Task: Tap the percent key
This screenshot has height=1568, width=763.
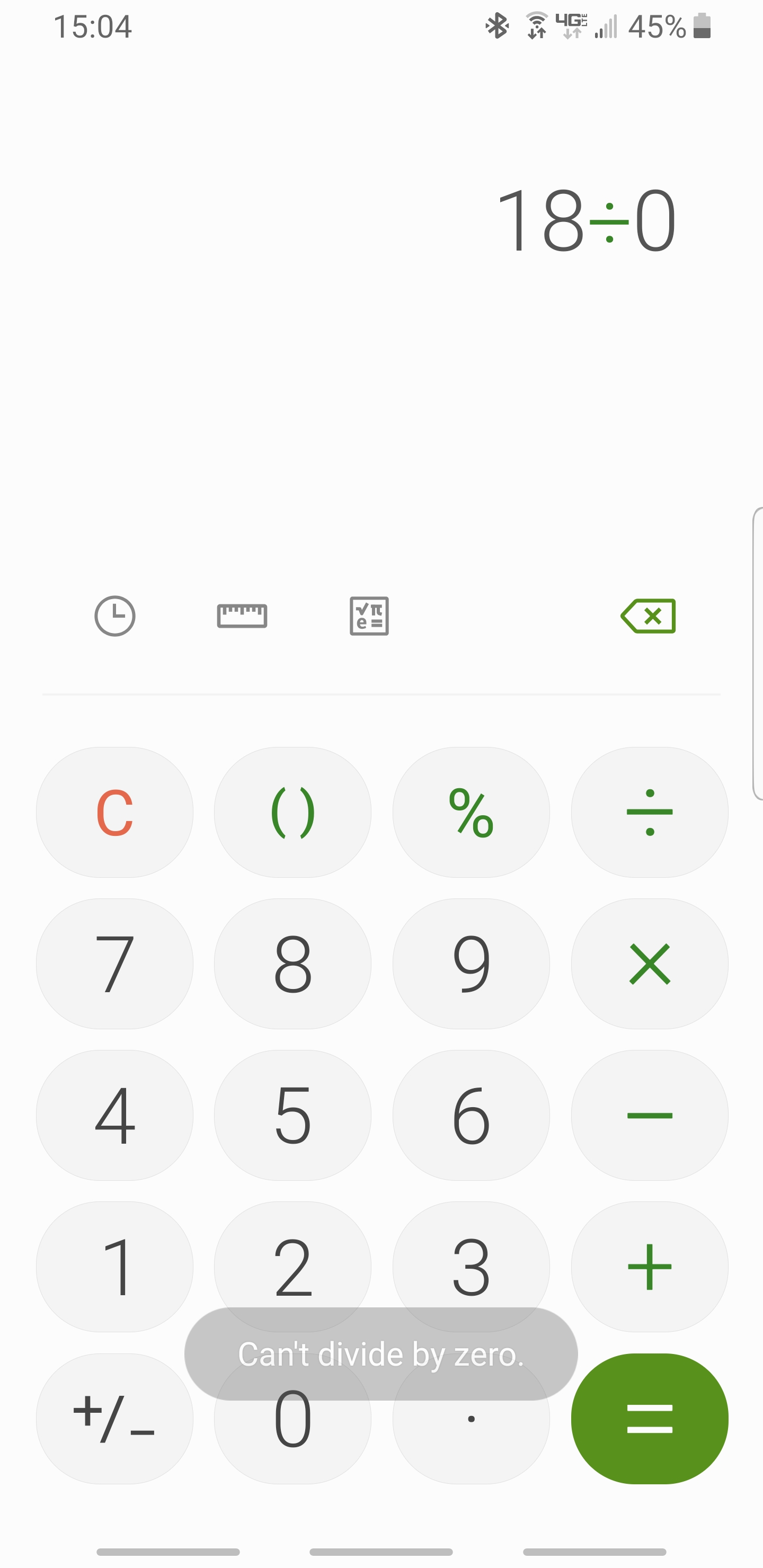Action: point(471,812)
